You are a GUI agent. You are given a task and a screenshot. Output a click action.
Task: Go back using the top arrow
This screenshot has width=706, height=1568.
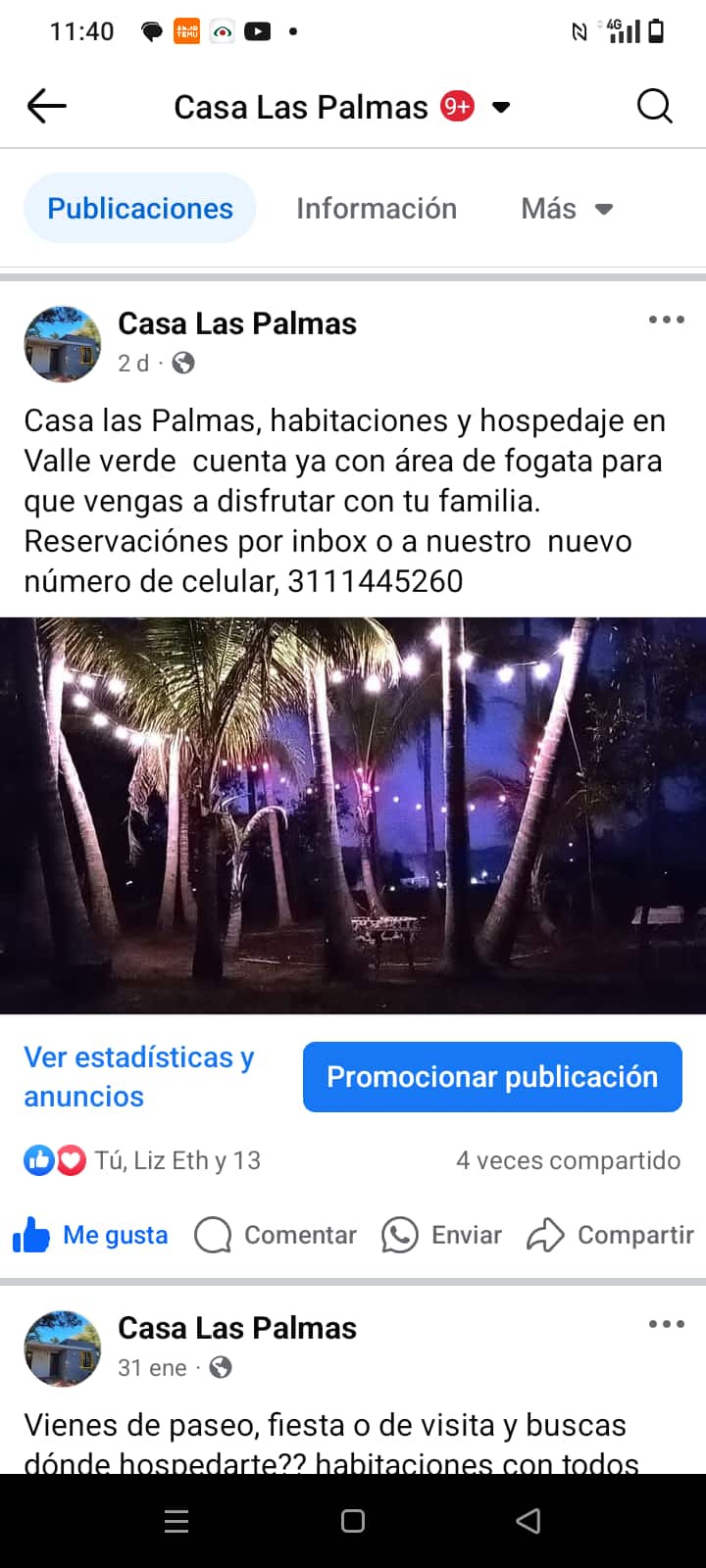pos(46,106)
